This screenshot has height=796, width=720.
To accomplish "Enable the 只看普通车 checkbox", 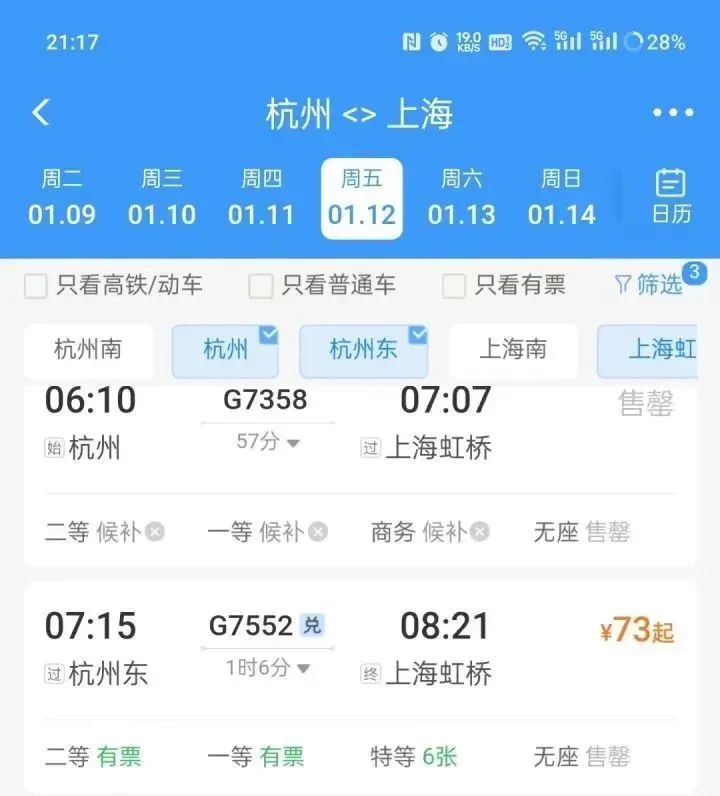I will pyautogui.click(x=261, y=286).
